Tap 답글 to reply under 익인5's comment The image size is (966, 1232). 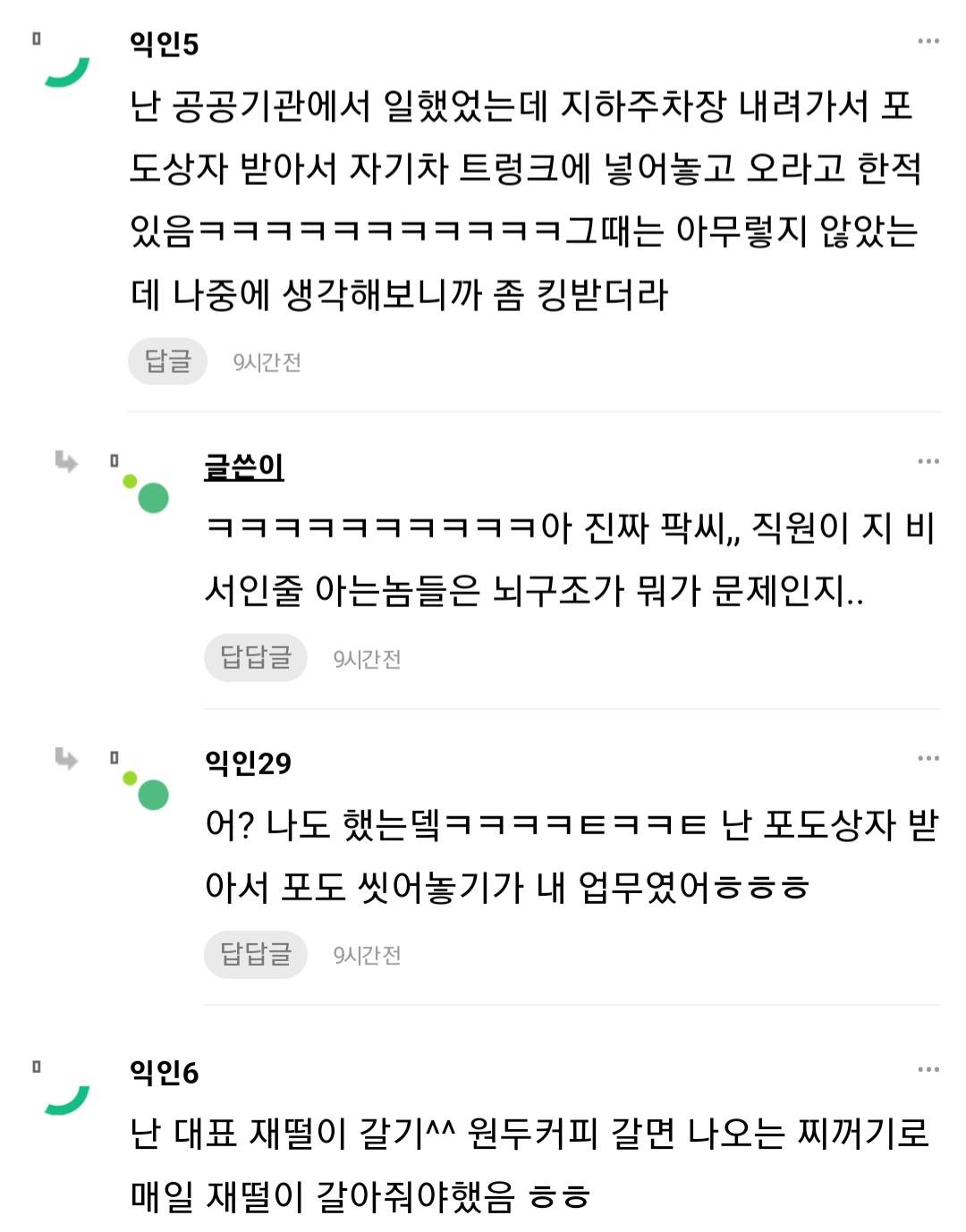point(167,361)
